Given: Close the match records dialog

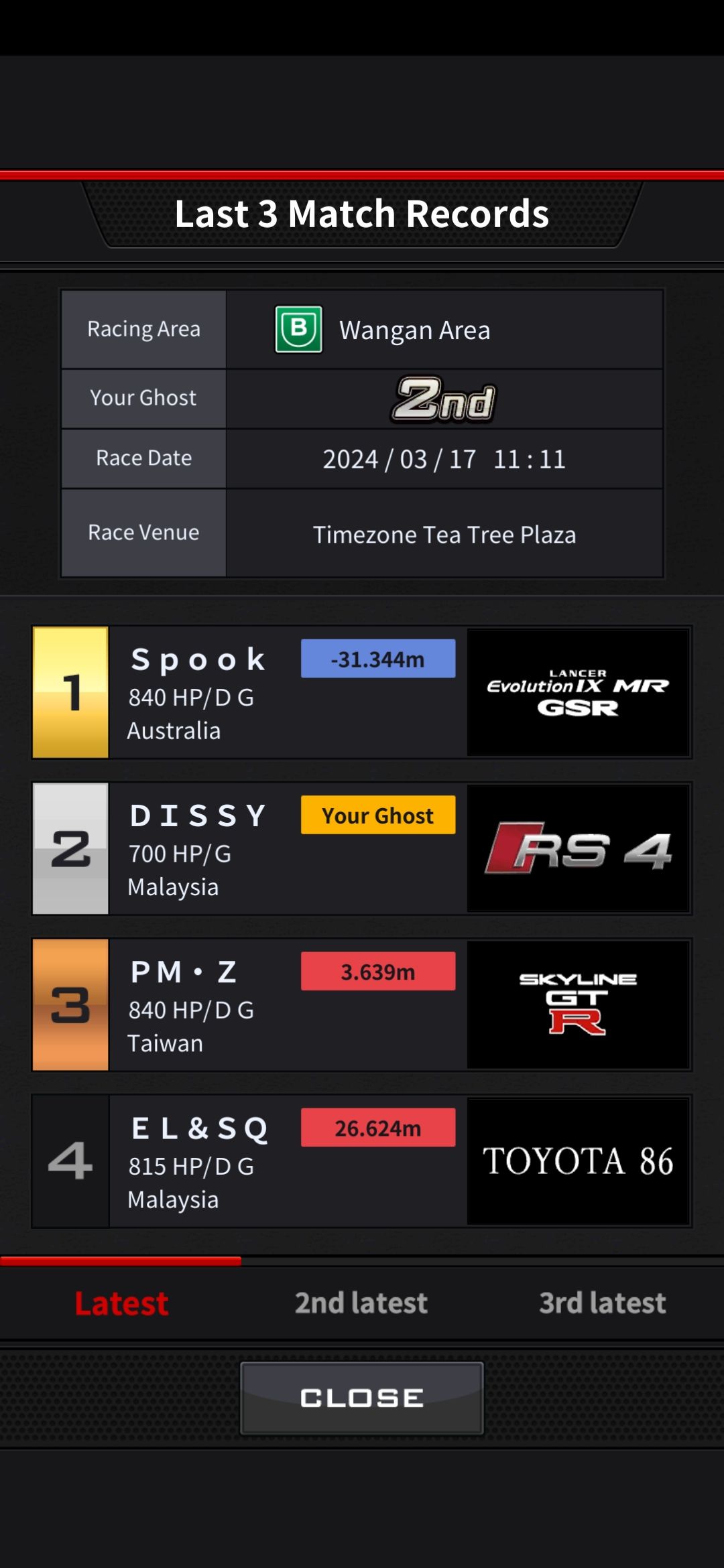Looking at the screenshot, I should (362, 1398).
